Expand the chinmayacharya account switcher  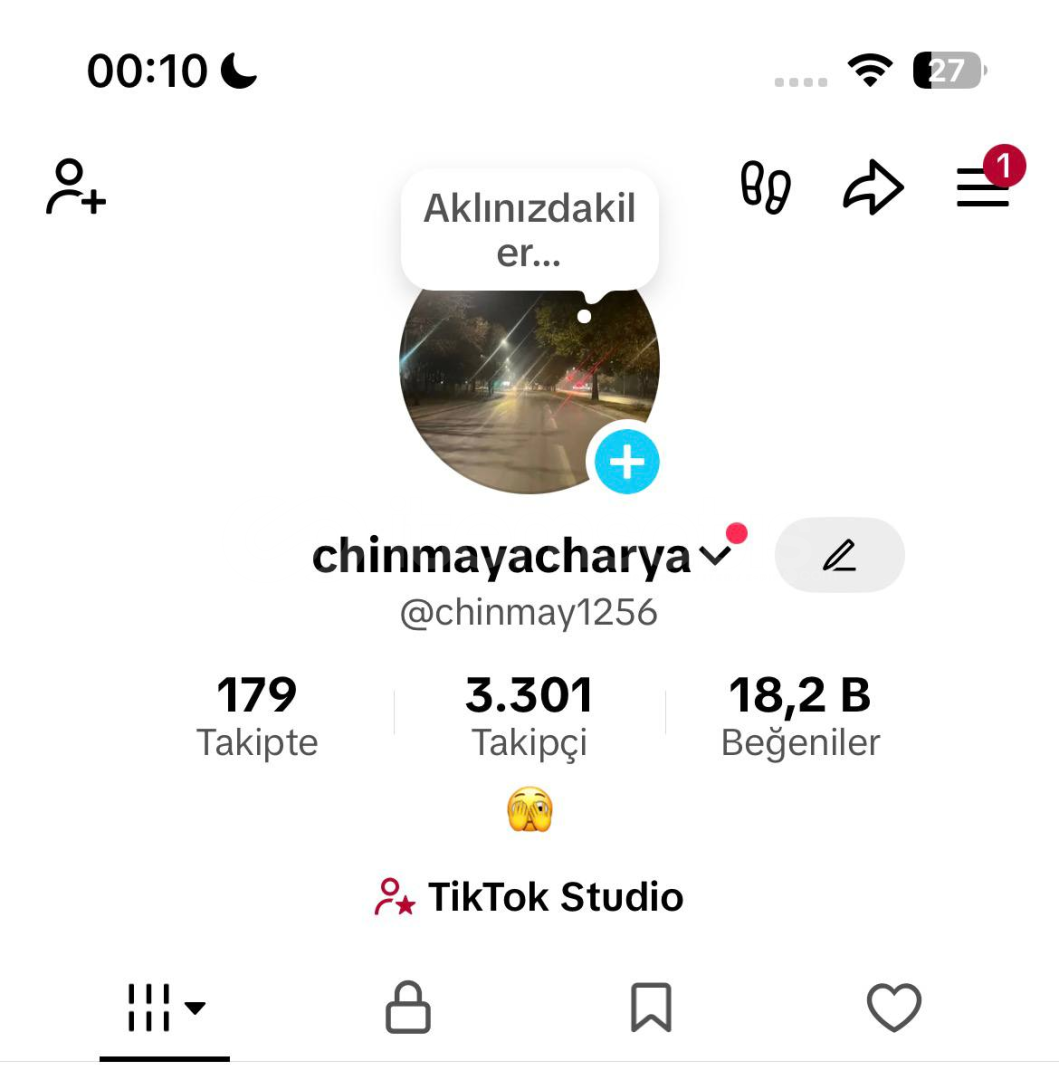click(x=715, y=556)
